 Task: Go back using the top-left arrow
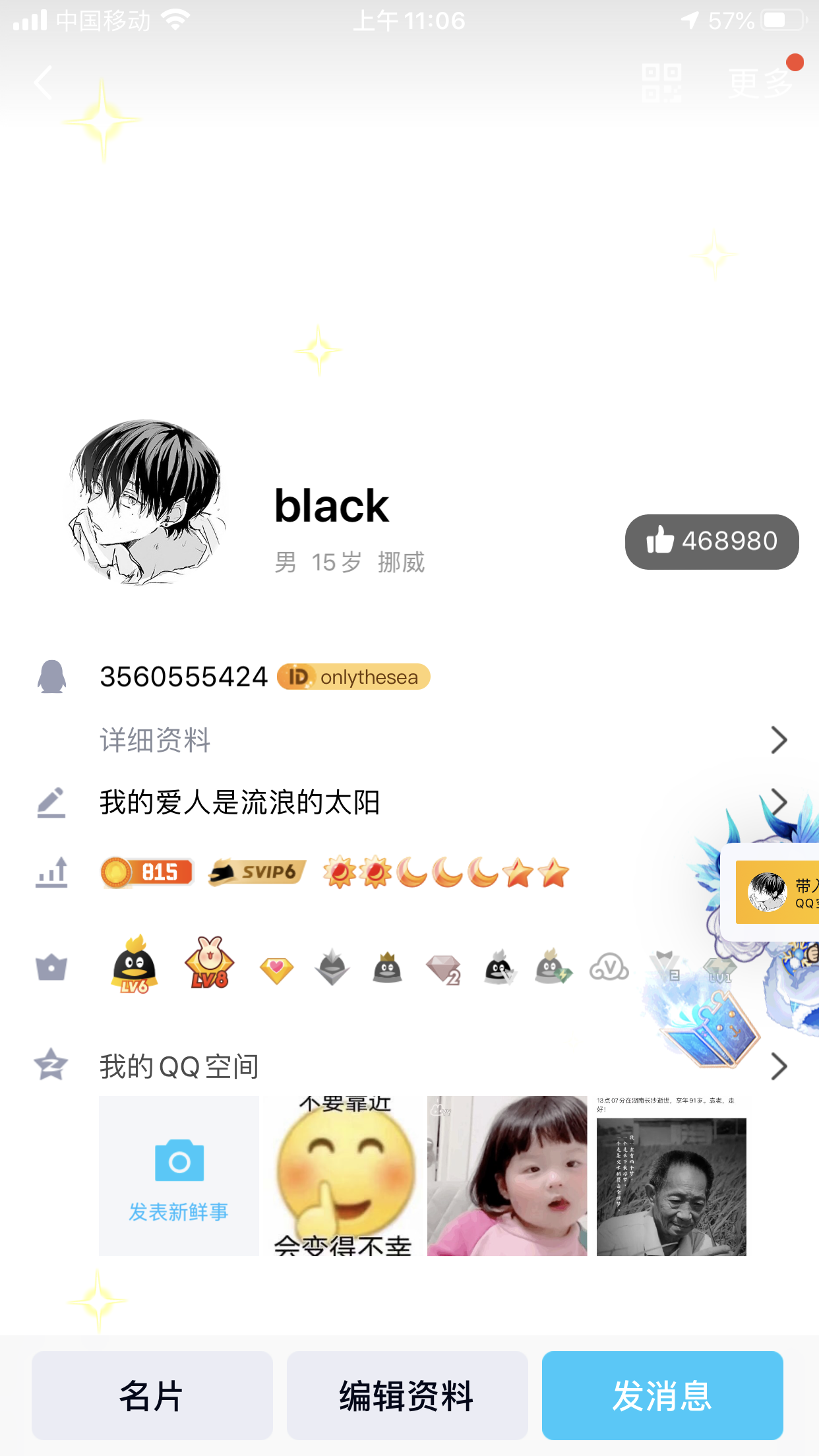click(x=44, y=83)
